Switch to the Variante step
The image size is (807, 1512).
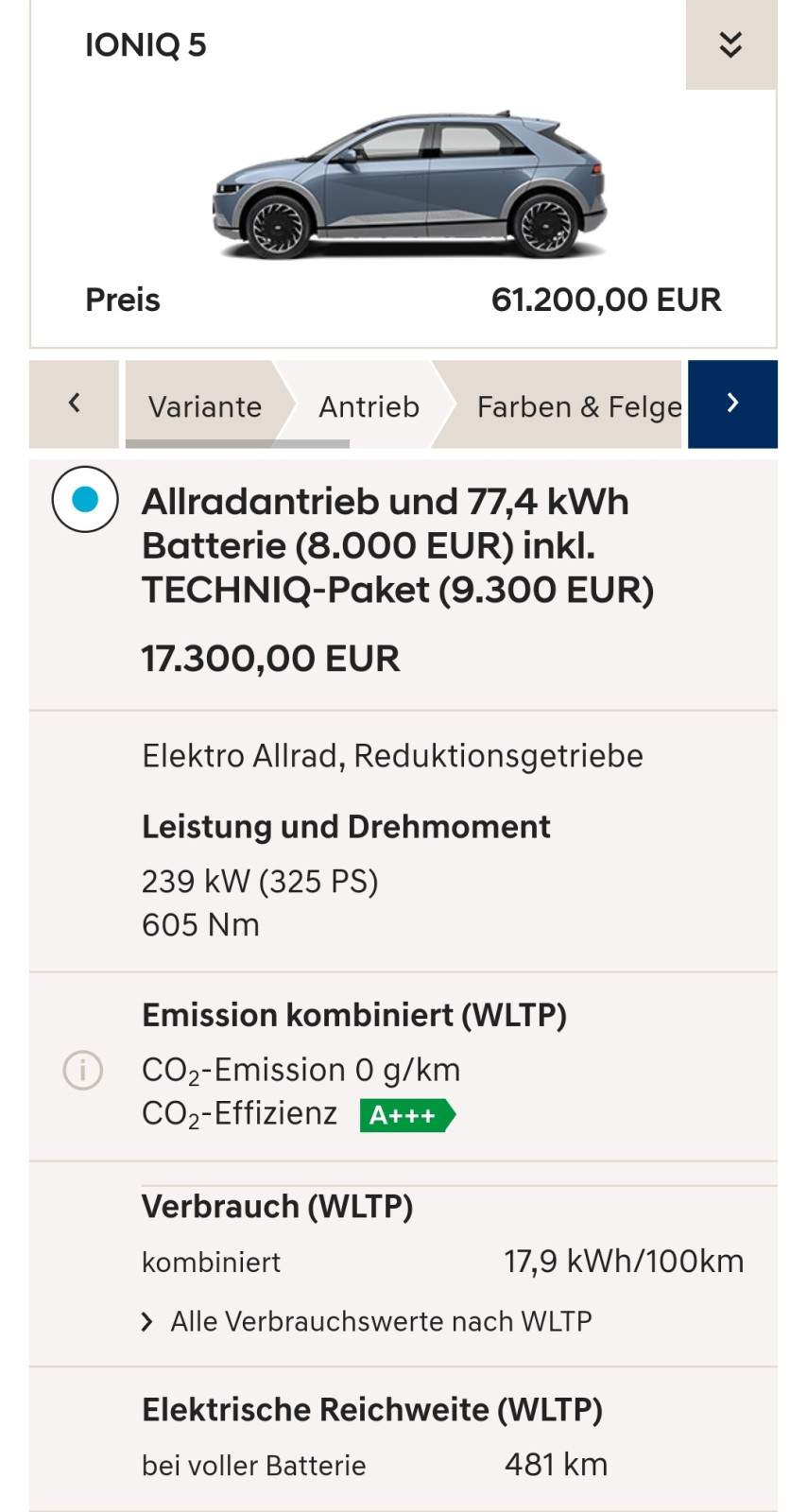[x=205, y=406]
